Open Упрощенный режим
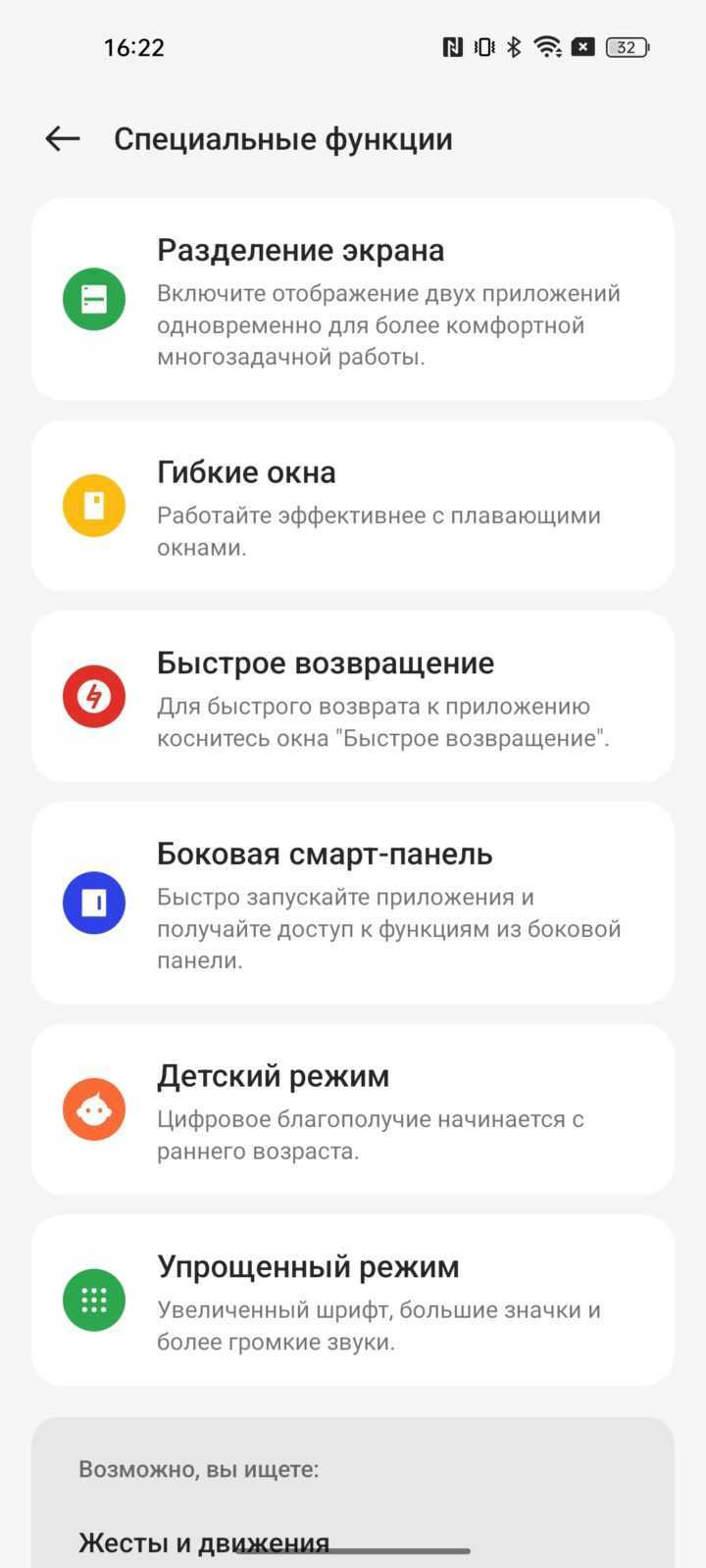This screenshot has height=1568, width=706. [353, 1300]
